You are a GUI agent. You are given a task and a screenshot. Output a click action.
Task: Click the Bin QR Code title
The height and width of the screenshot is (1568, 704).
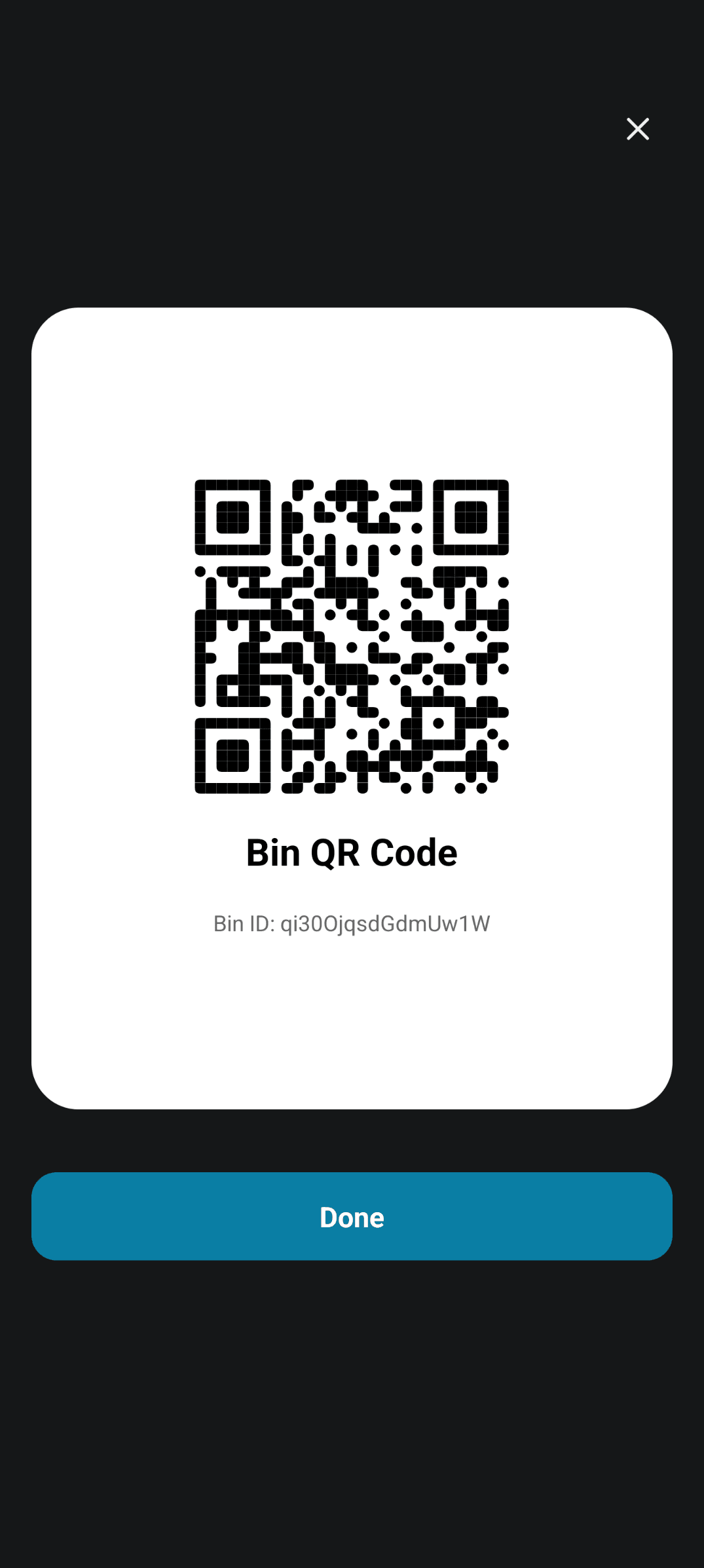coord(352,852)
